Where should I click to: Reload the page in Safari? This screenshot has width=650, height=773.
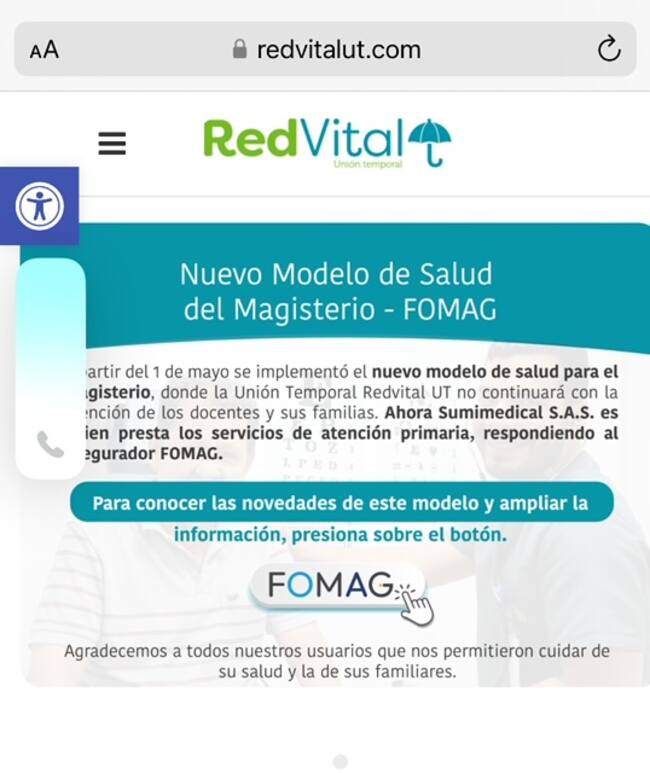(x=608, y=49)
